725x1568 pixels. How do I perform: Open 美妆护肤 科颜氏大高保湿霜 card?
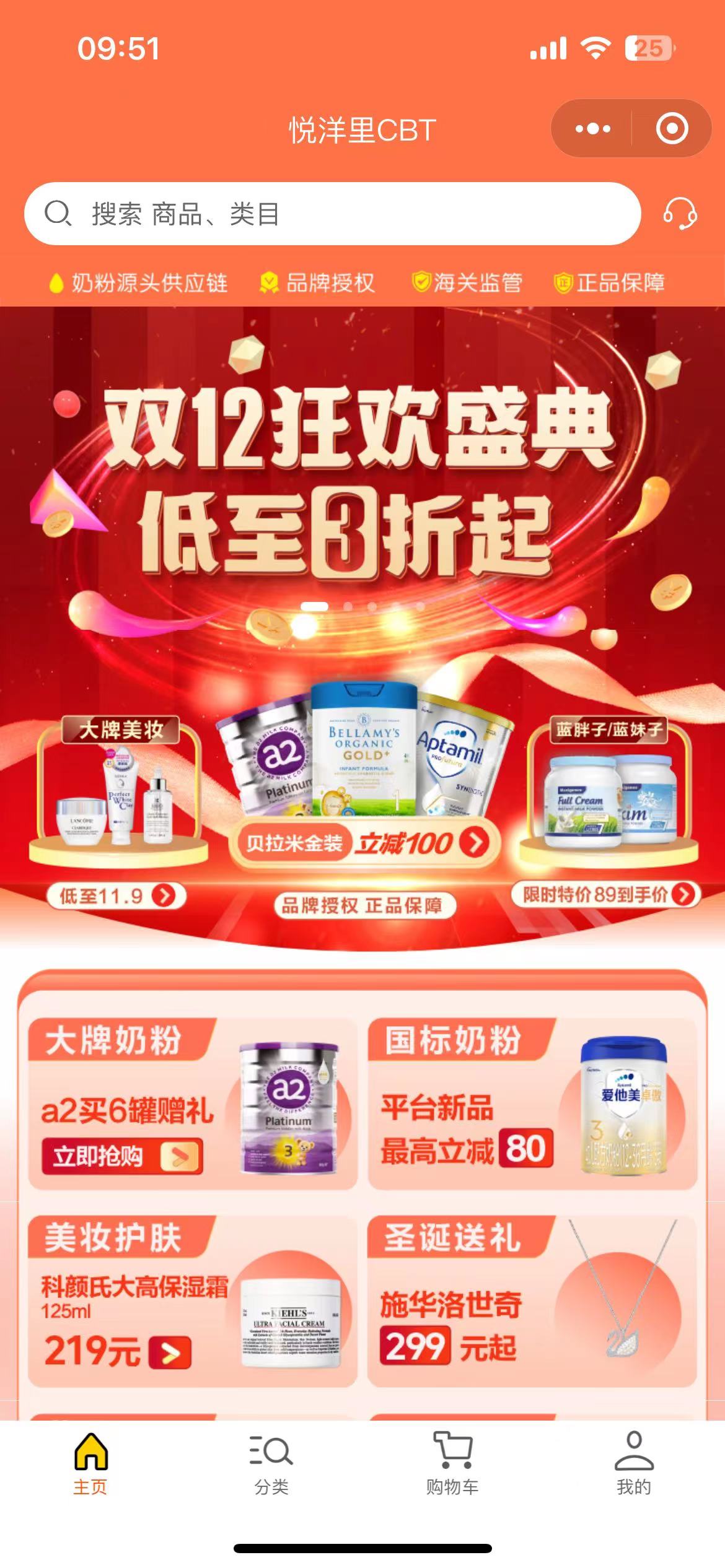coord(192,1302)
